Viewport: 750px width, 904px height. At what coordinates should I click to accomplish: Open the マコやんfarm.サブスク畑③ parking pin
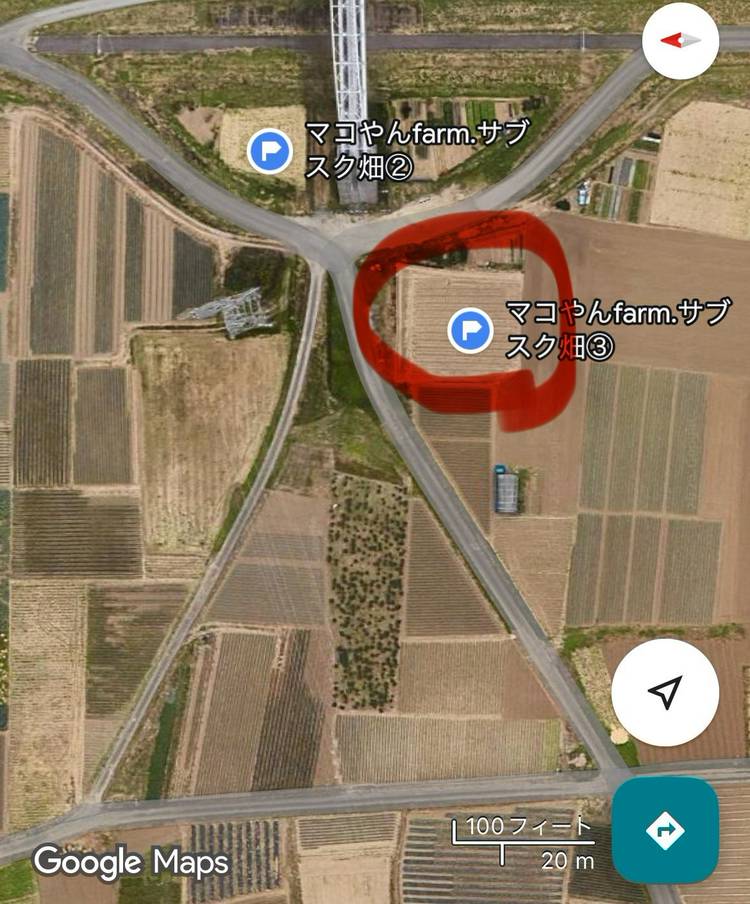tap(469, 329)
